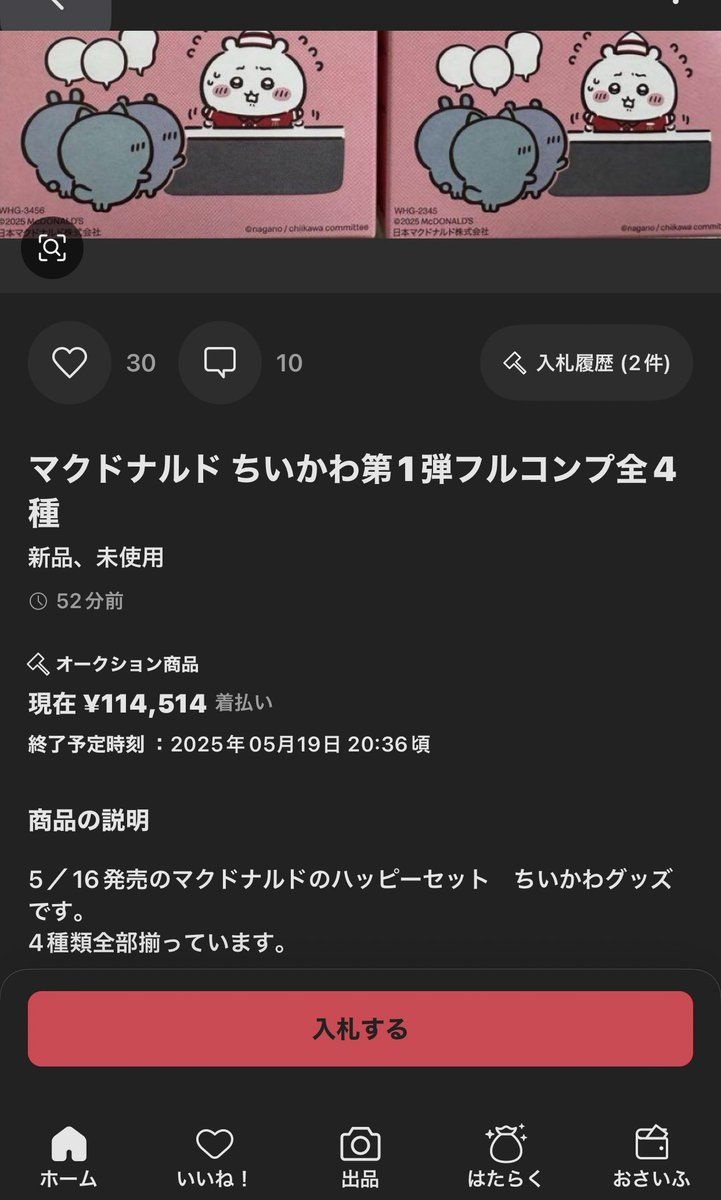Tap 入札する to place a bid
The width and height of the screenshot is (721, 1200).
(x=360, y=1028)
